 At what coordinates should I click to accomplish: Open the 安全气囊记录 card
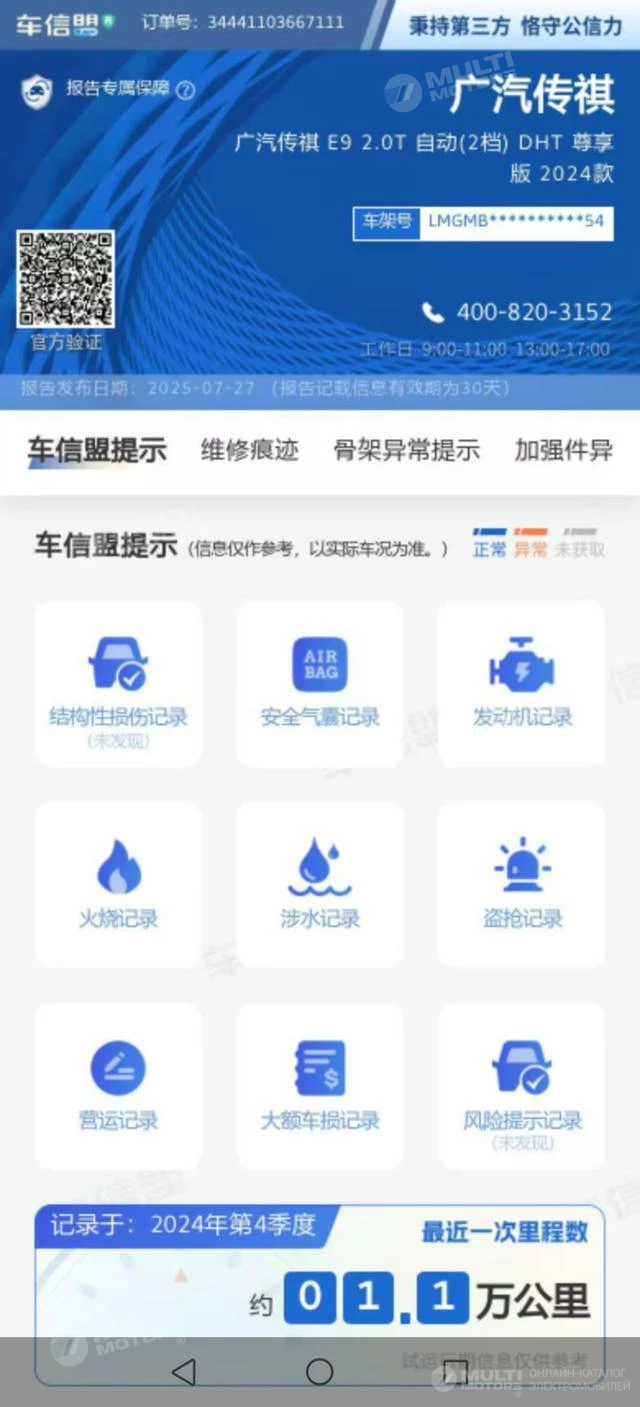point(320,684)
